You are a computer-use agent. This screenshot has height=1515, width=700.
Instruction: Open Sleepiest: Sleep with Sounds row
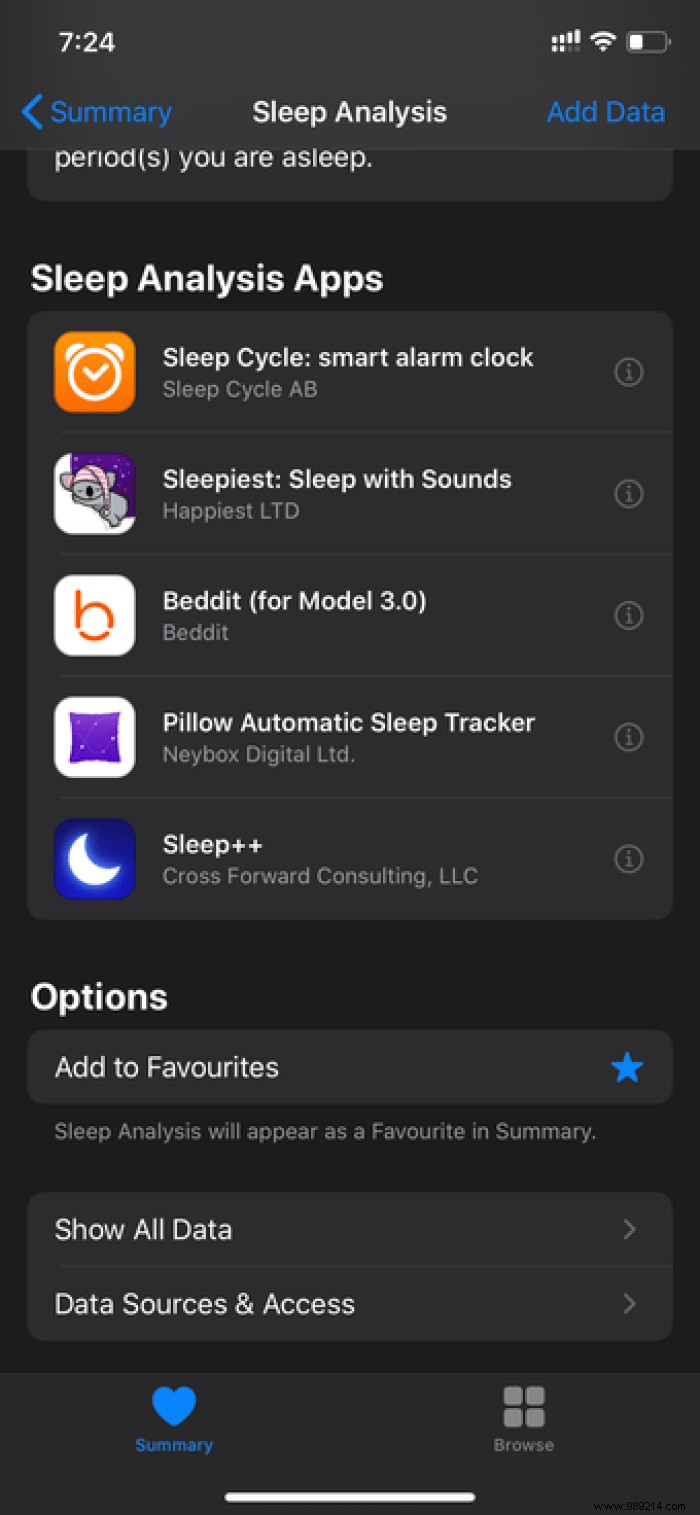(337, 494)
